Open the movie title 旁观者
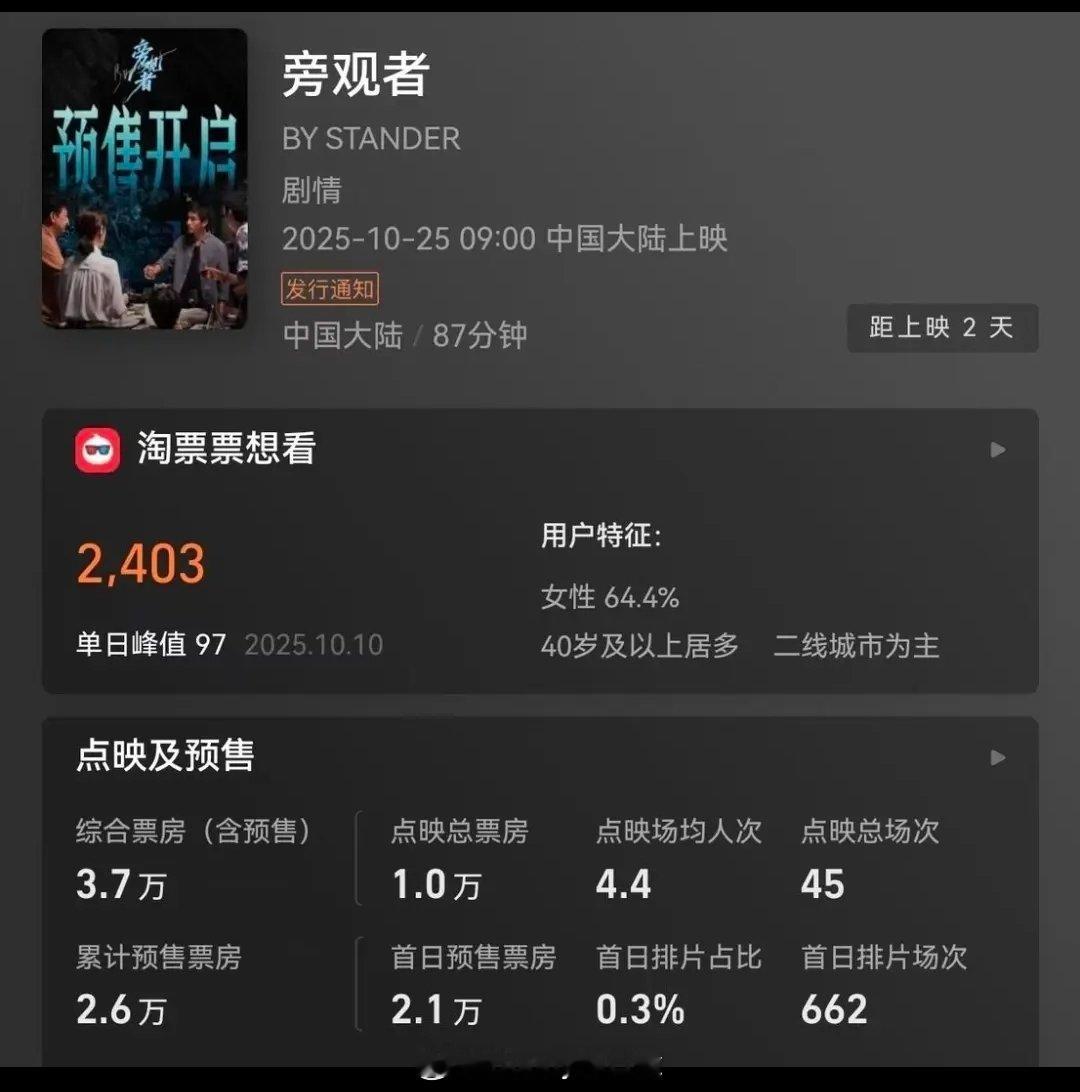 (355, 80)
